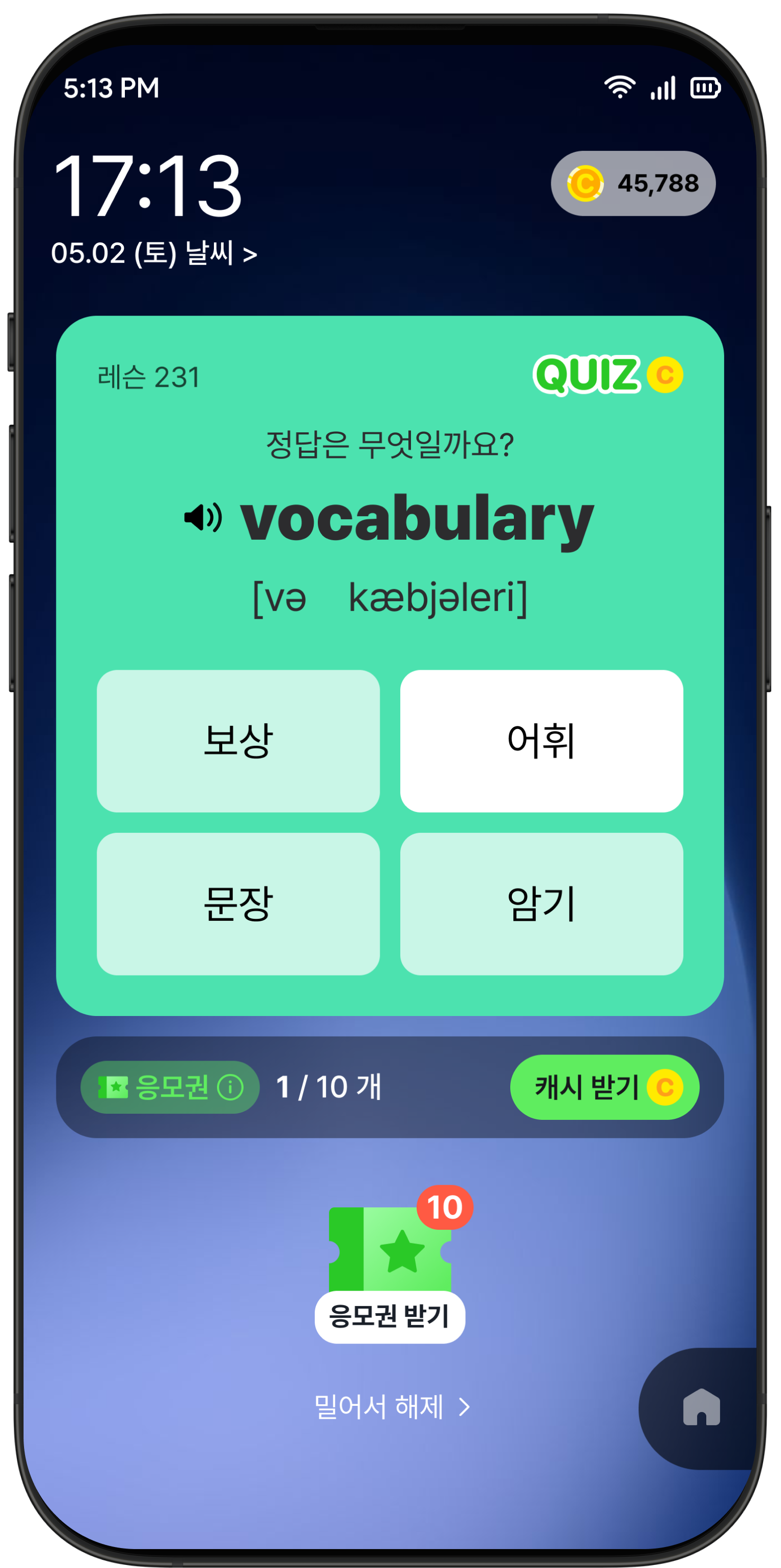The image size is (781, 1568).
Task: Tap the 암기 answer option
Action: [x=541, y=903]
